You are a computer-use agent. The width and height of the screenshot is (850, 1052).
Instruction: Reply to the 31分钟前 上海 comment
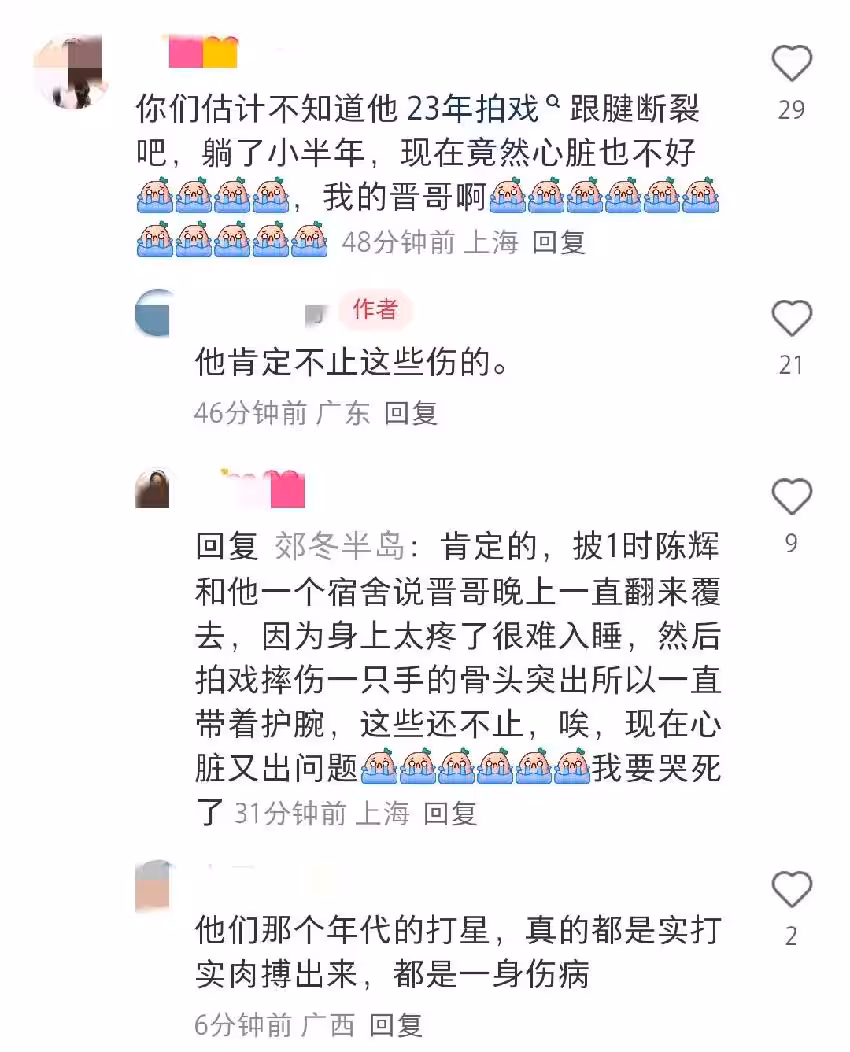click(449, 813)
